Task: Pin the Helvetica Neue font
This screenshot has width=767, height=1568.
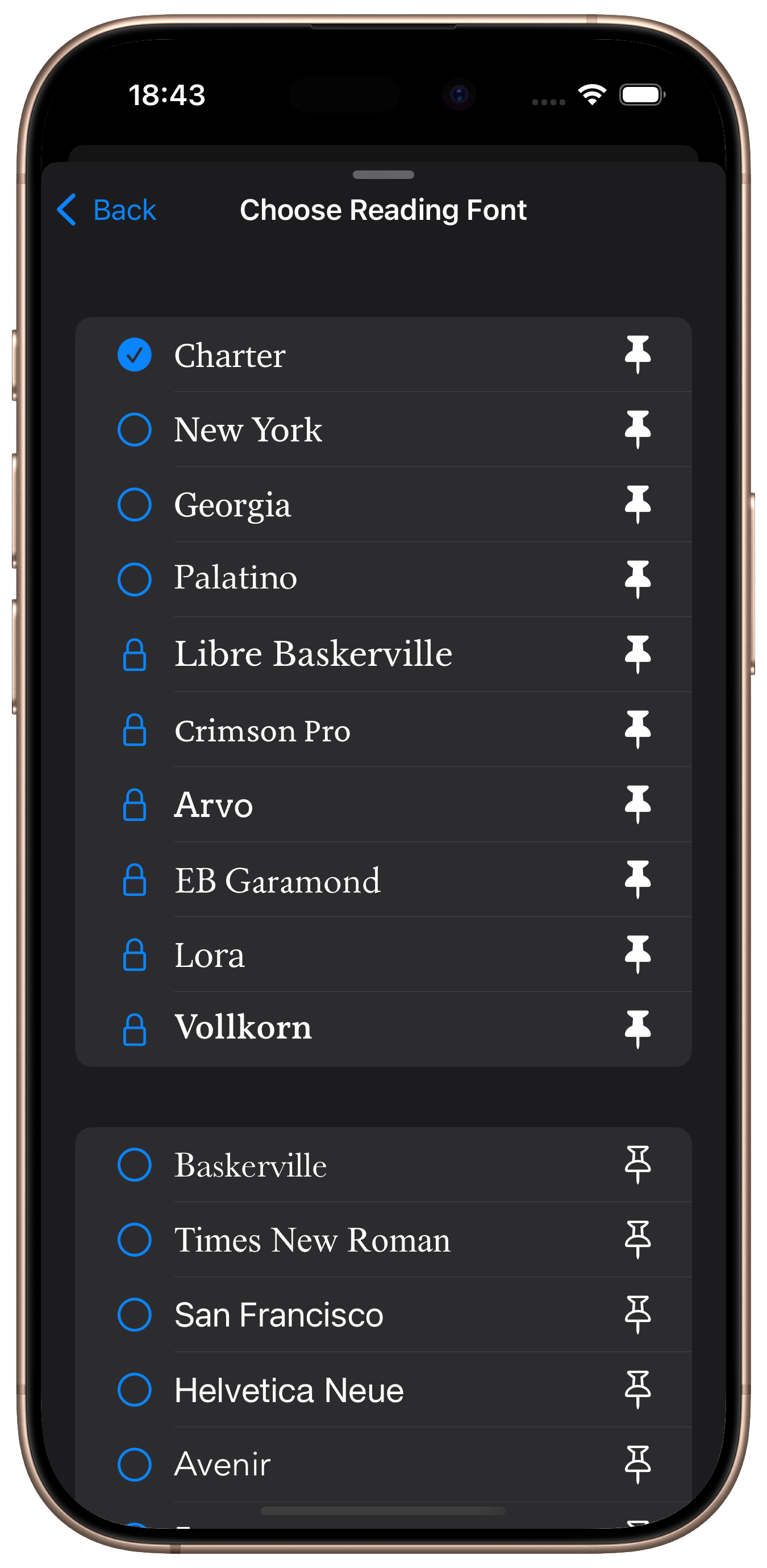Action: pos(637,1390)
